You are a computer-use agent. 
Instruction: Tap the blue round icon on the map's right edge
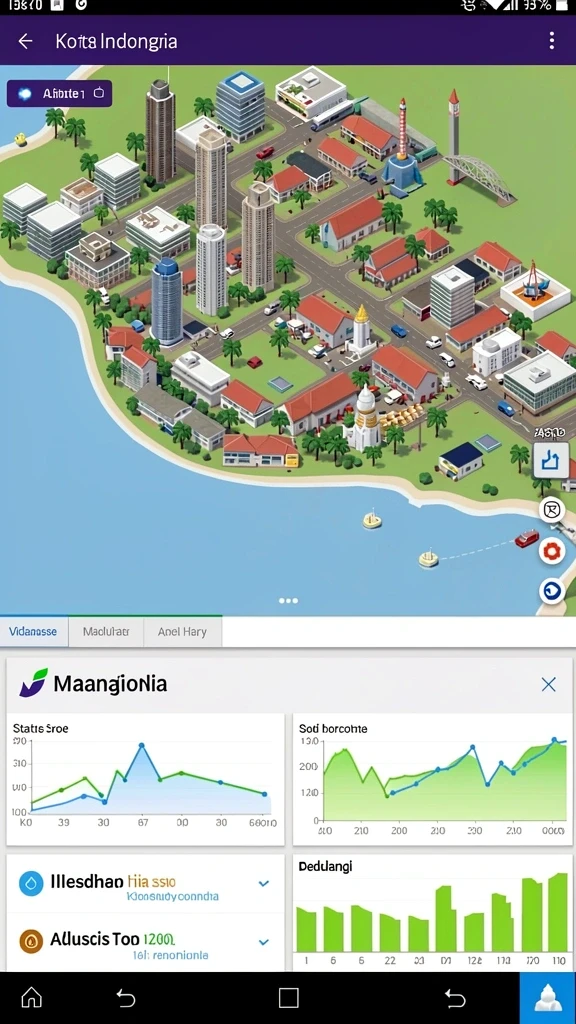pyautogui.click(x=551, y=591)
